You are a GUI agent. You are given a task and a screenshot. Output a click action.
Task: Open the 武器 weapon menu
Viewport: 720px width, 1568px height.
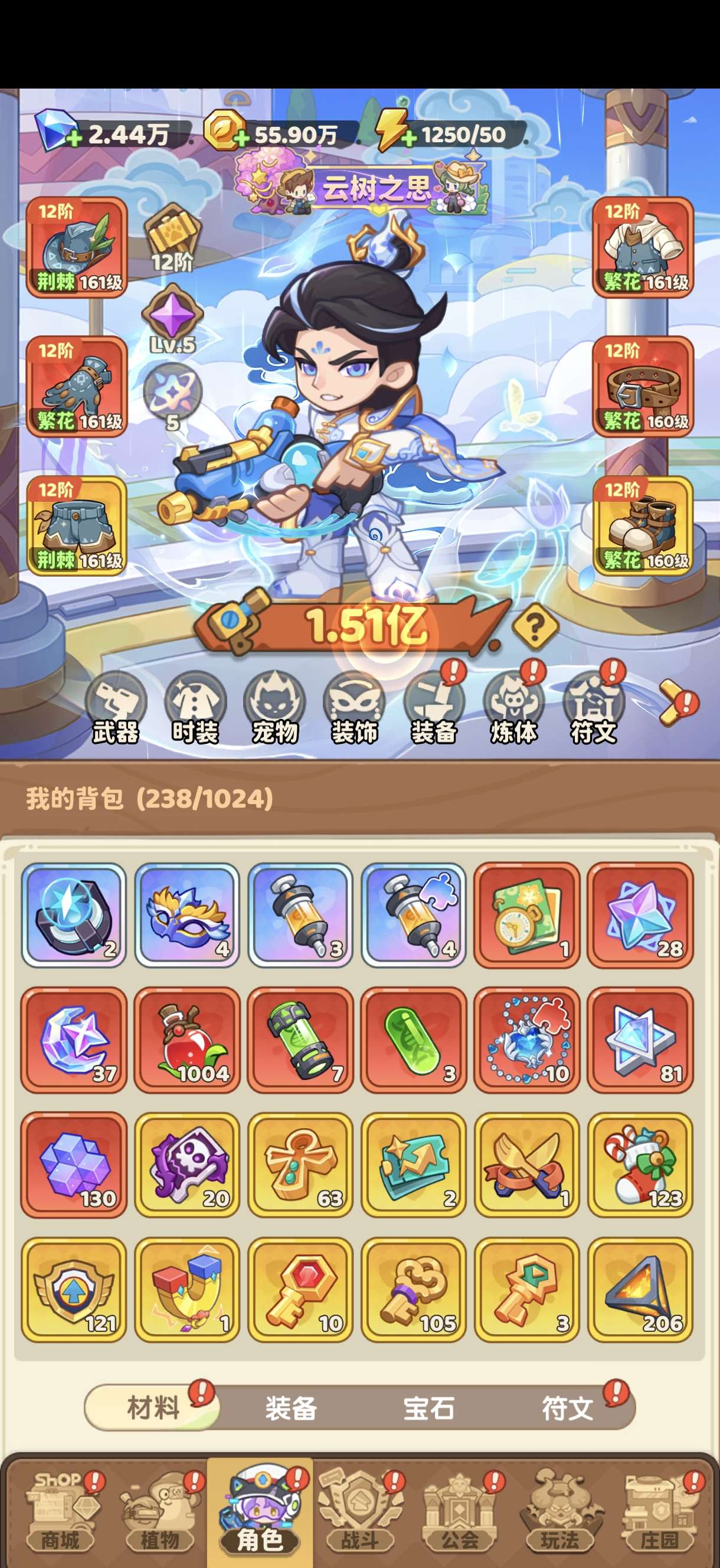[116, 708]
